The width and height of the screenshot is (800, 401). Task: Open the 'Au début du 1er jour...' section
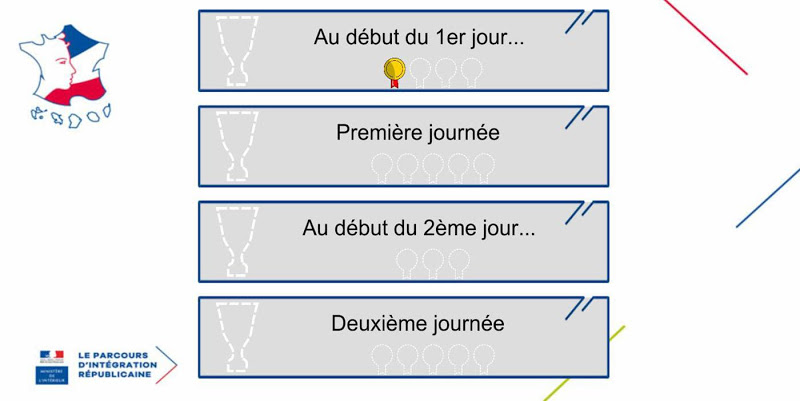(x=418, y=40)
